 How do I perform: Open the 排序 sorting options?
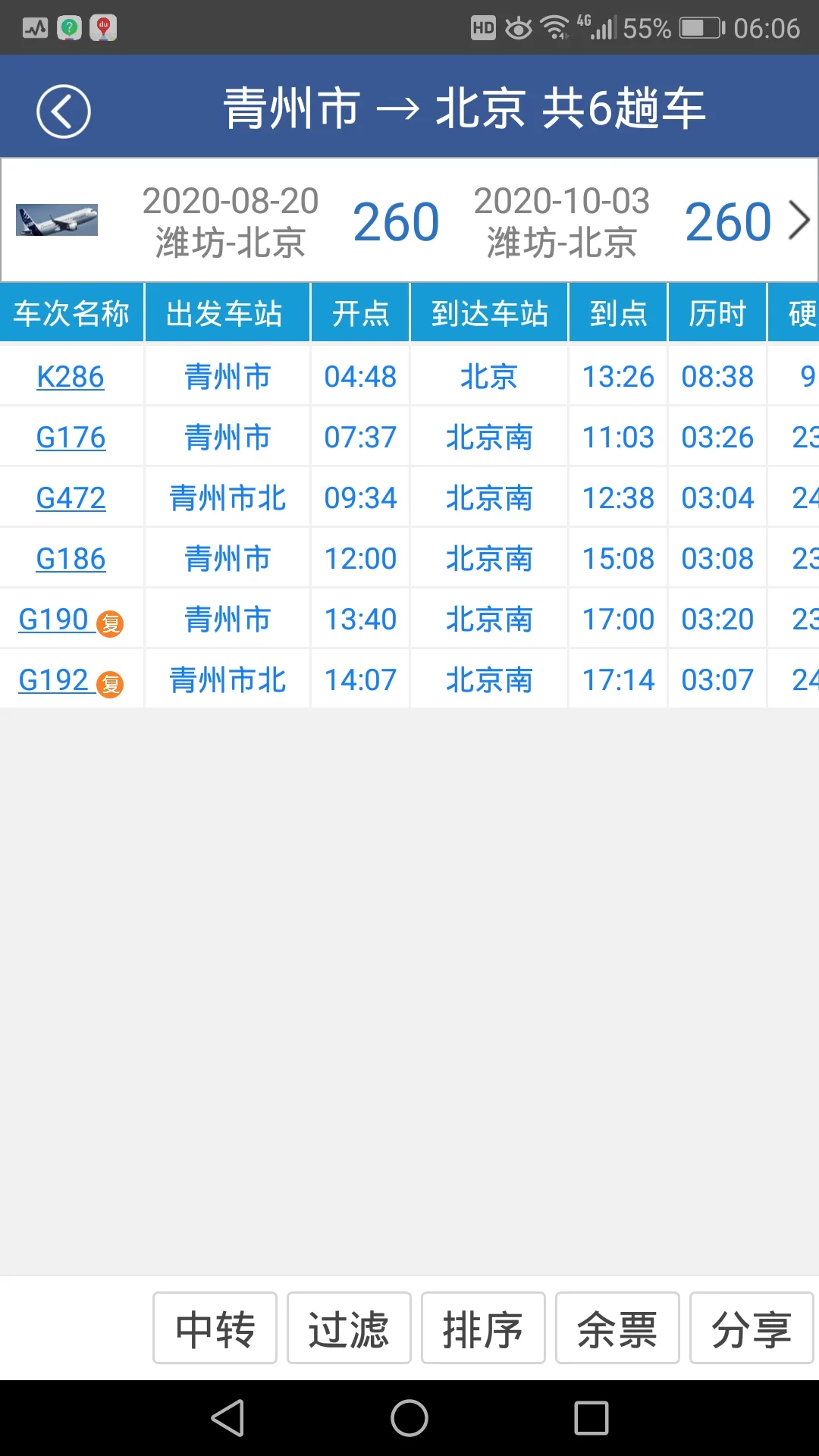[x=483, y=1328]
